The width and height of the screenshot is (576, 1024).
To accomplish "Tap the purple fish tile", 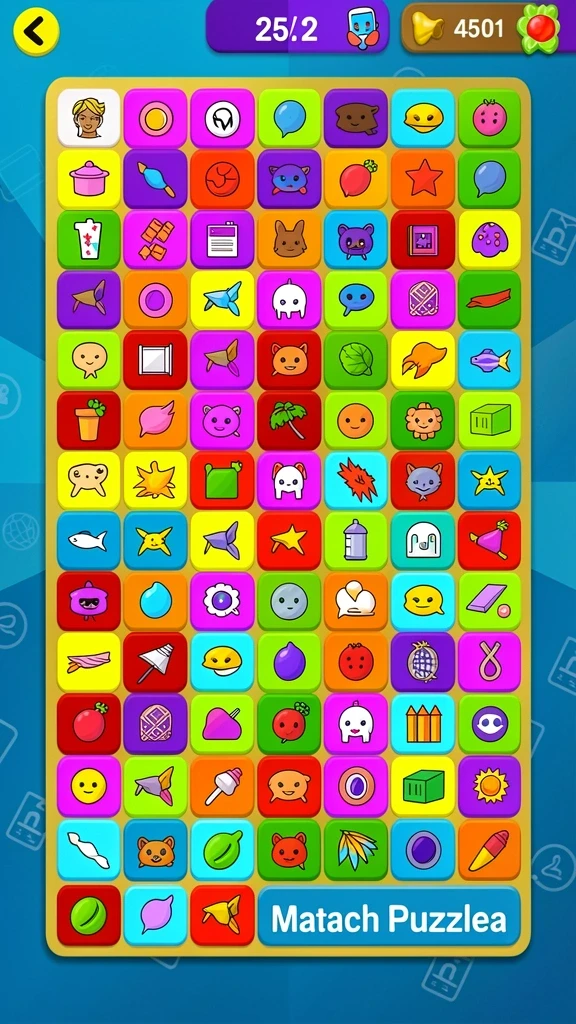I will [490, 360].
